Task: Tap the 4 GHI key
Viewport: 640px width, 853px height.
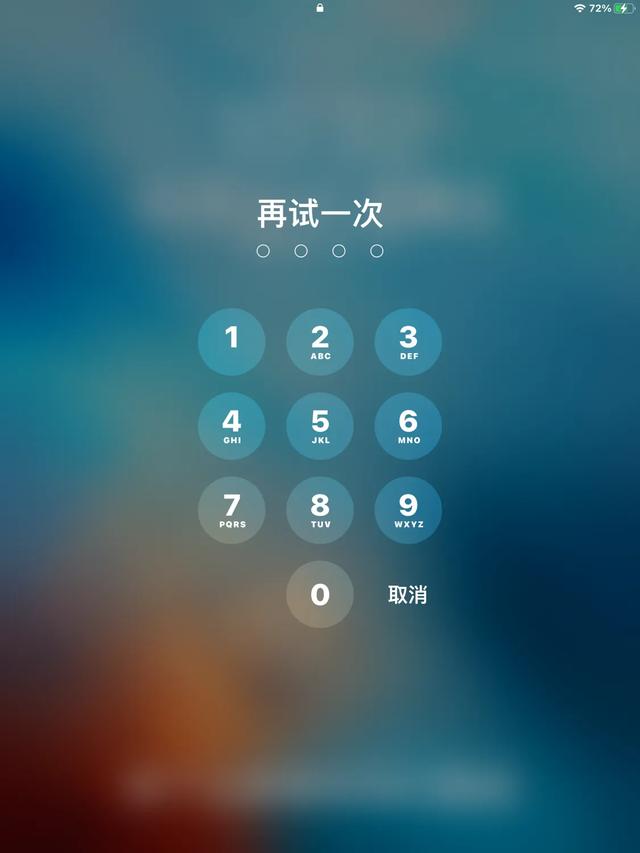Action: 232,426
